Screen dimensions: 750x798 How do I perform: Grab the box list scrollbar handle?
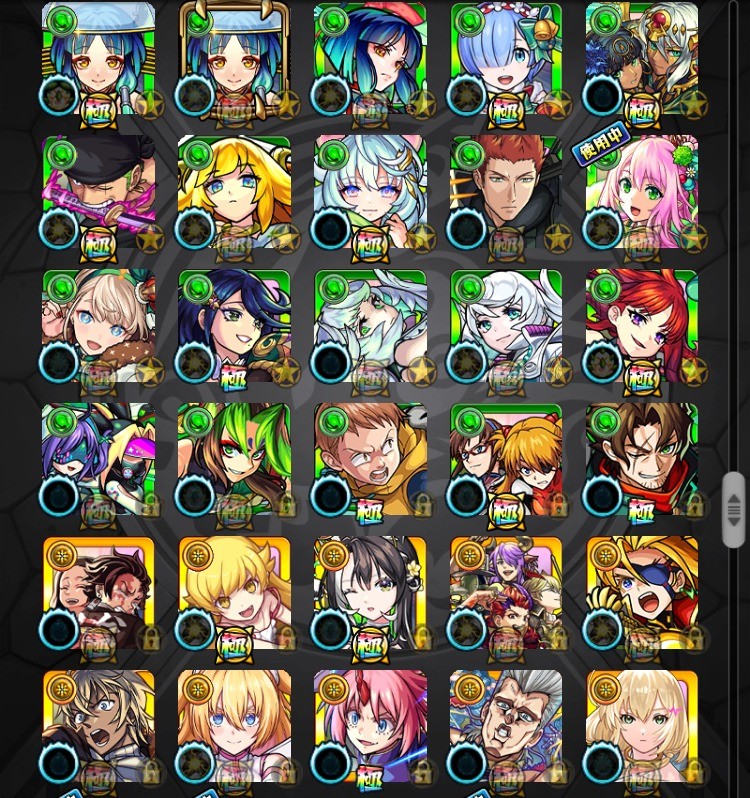coord(734,510)
